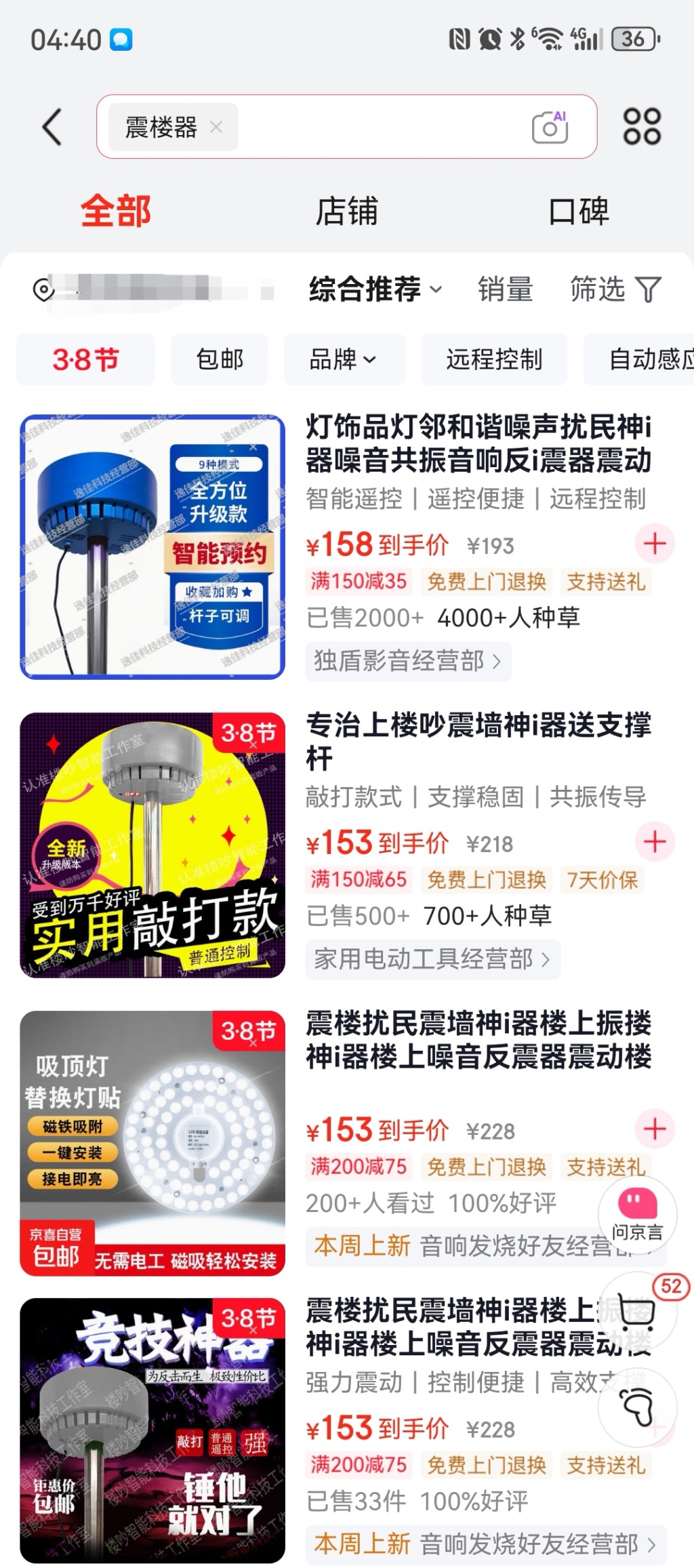
Task: Ask the 问京言 assistant
Action: 637,1214
